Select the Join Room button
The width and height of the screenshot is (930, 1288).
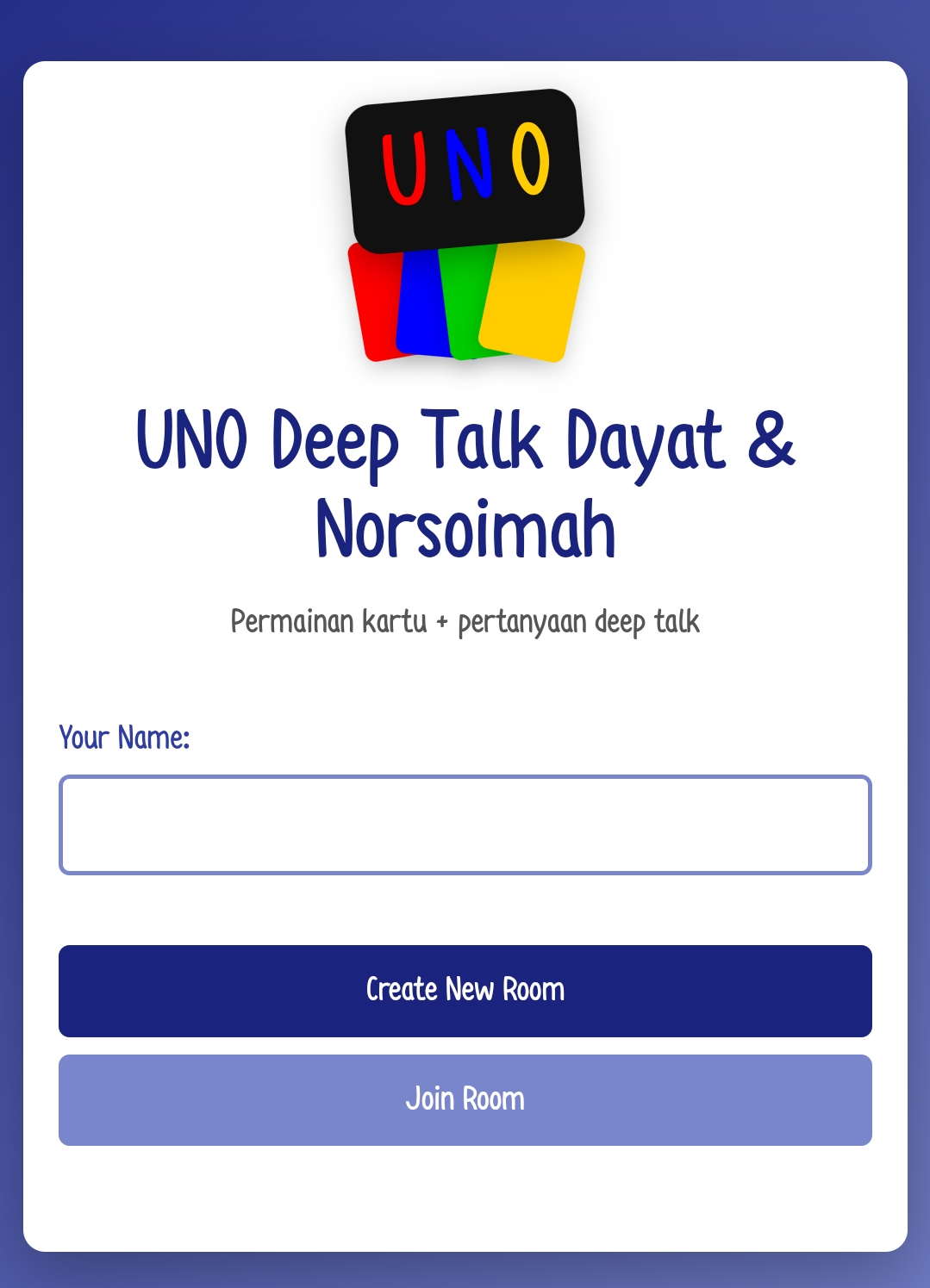(465, 1100)
